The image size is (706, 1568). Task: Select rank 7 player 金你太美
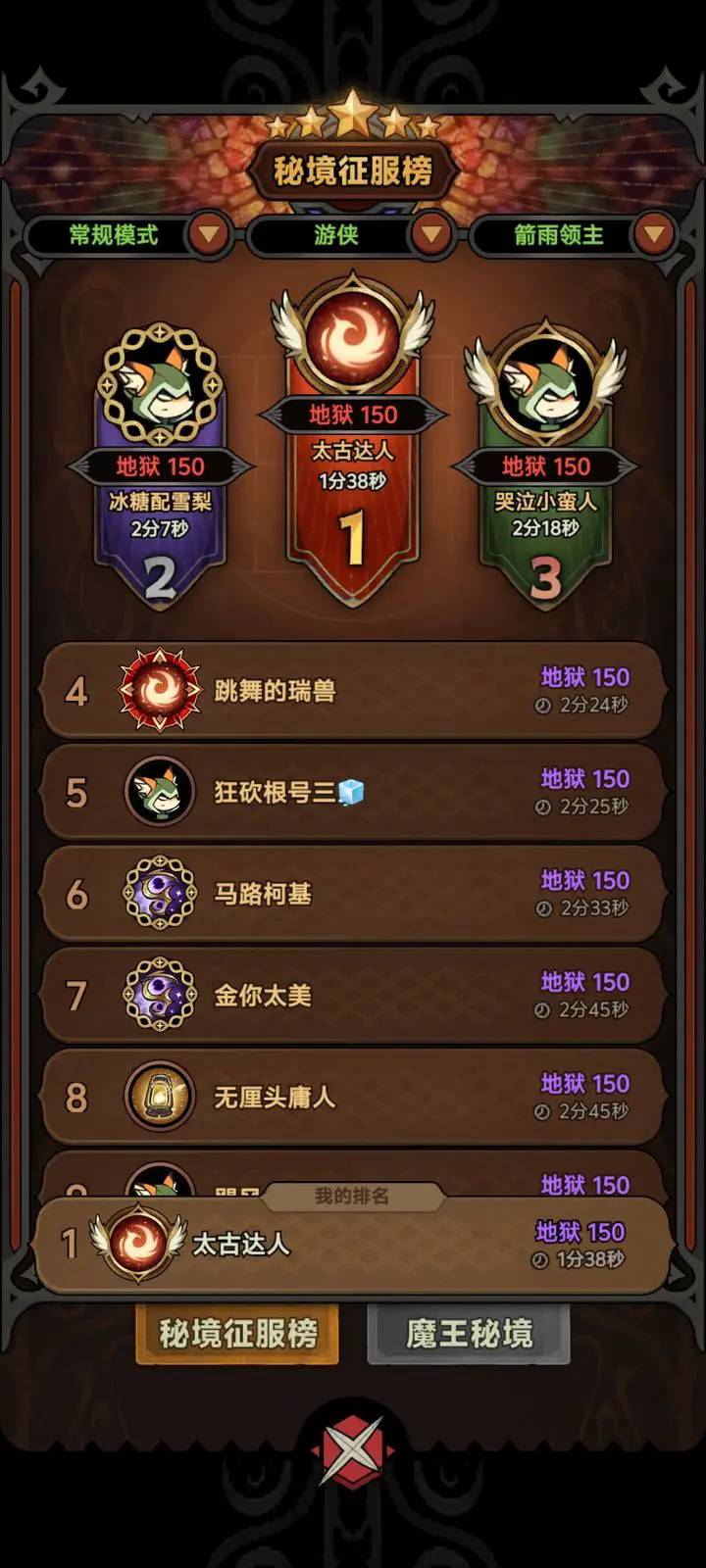(353, 996)
